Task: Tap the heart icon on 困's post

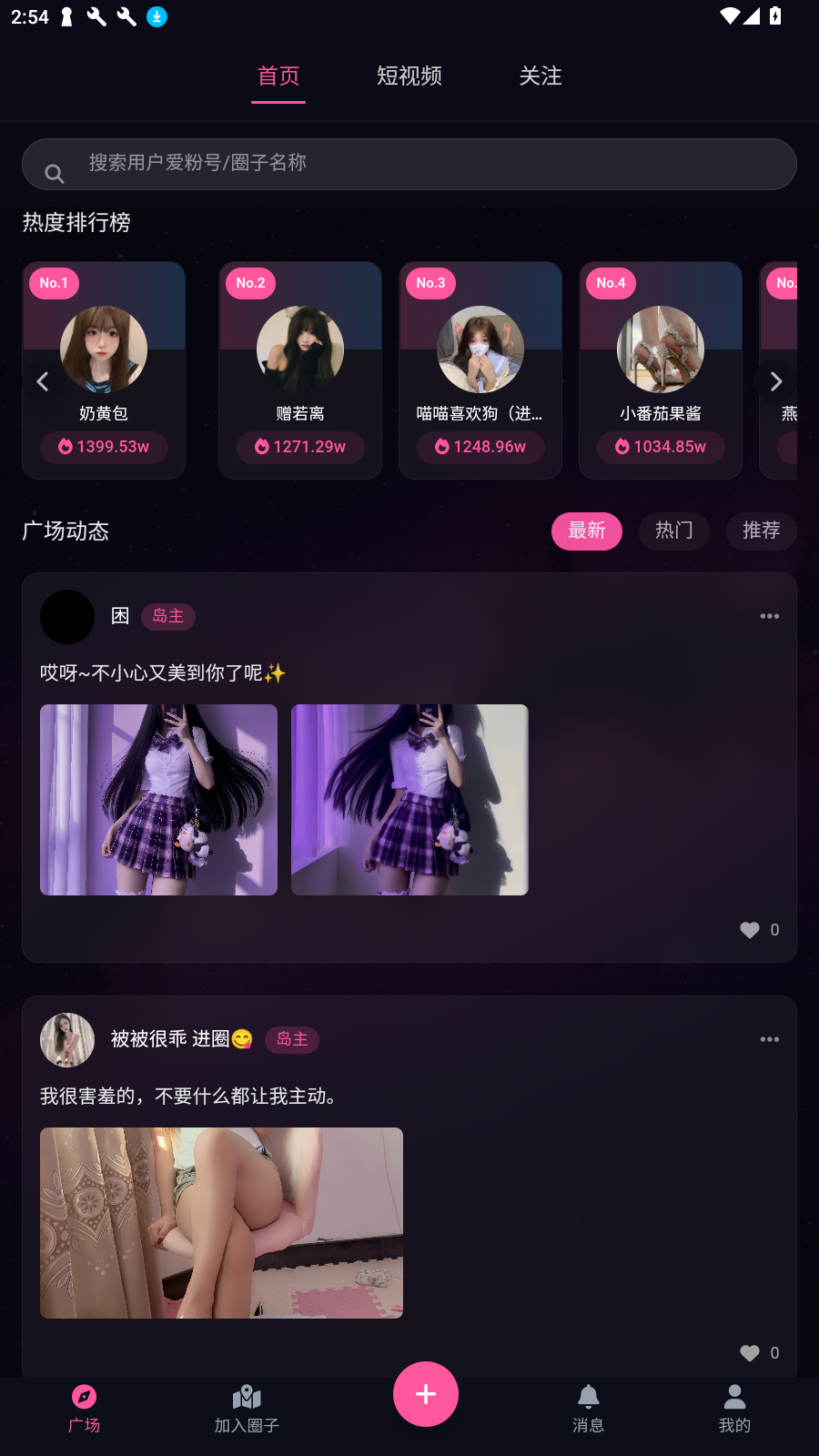Action: [748, 929]
